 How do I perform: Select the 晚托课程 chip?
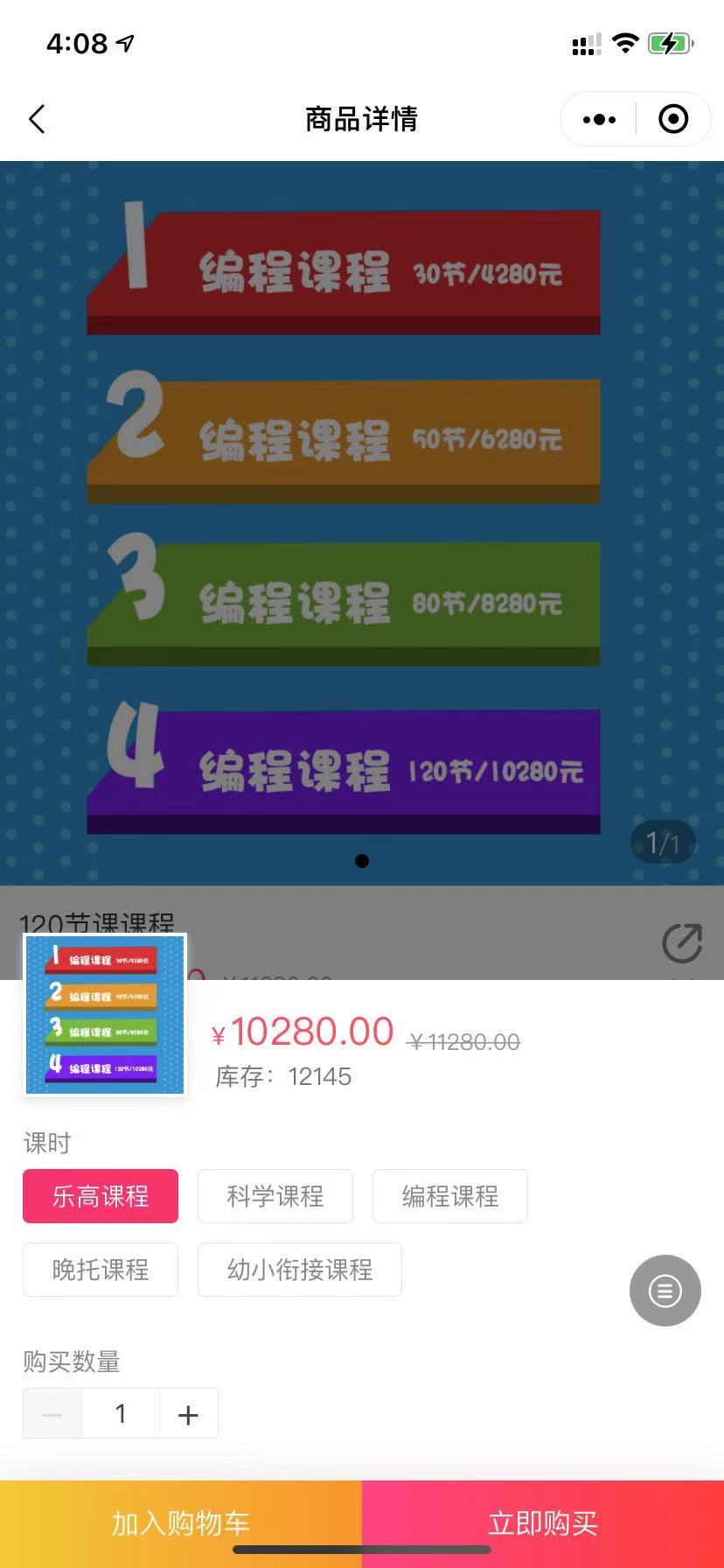(x=101, y=1270)
